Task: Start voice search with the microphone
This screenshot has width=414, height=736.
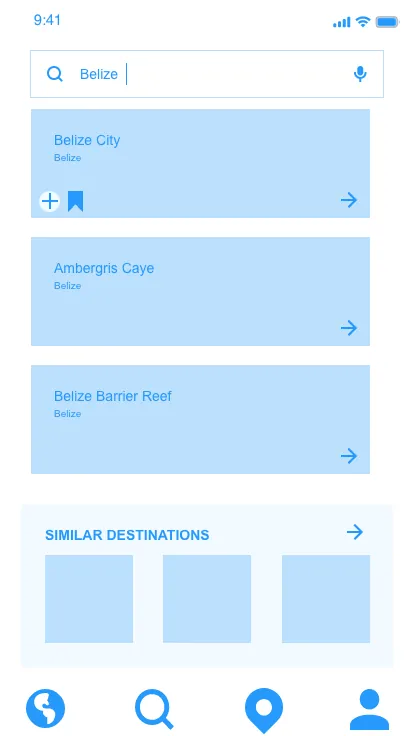Action: (360, 74)
